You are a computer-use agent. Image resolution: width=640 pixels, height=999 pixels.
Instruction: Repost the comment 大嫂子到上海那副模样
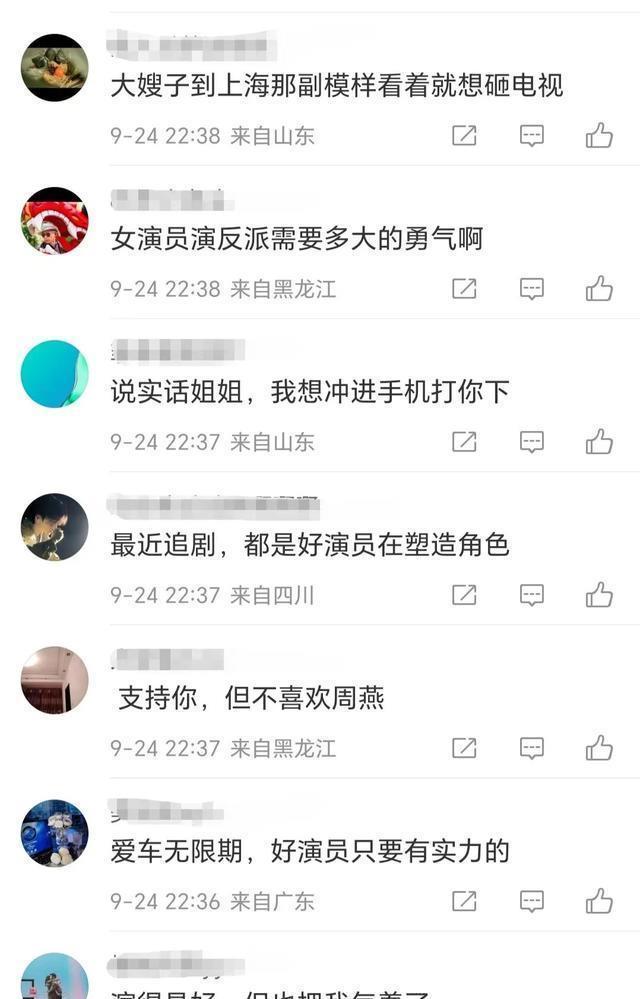[464, 136]
